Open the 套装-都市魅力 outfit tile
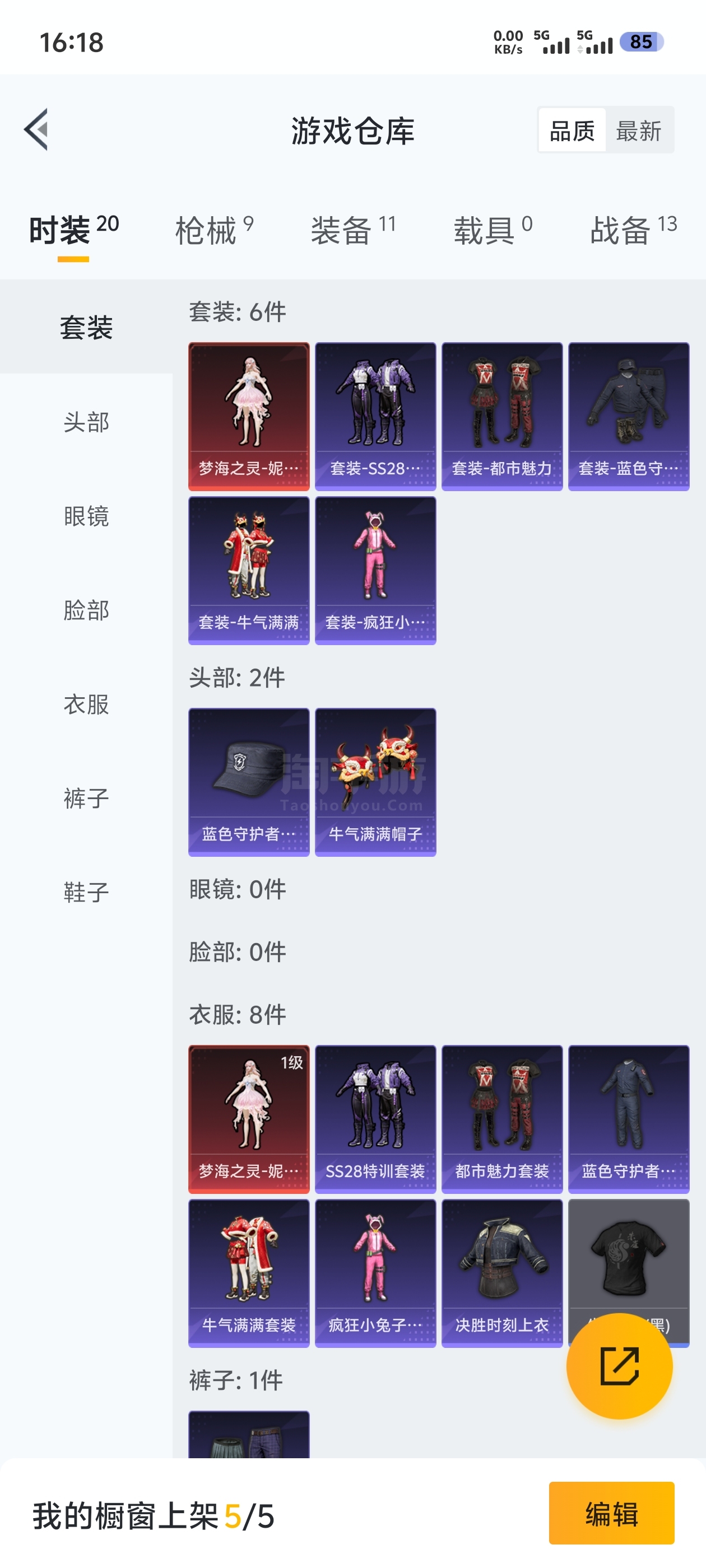The image size is (706, 1568). click(x=502, y=416)
